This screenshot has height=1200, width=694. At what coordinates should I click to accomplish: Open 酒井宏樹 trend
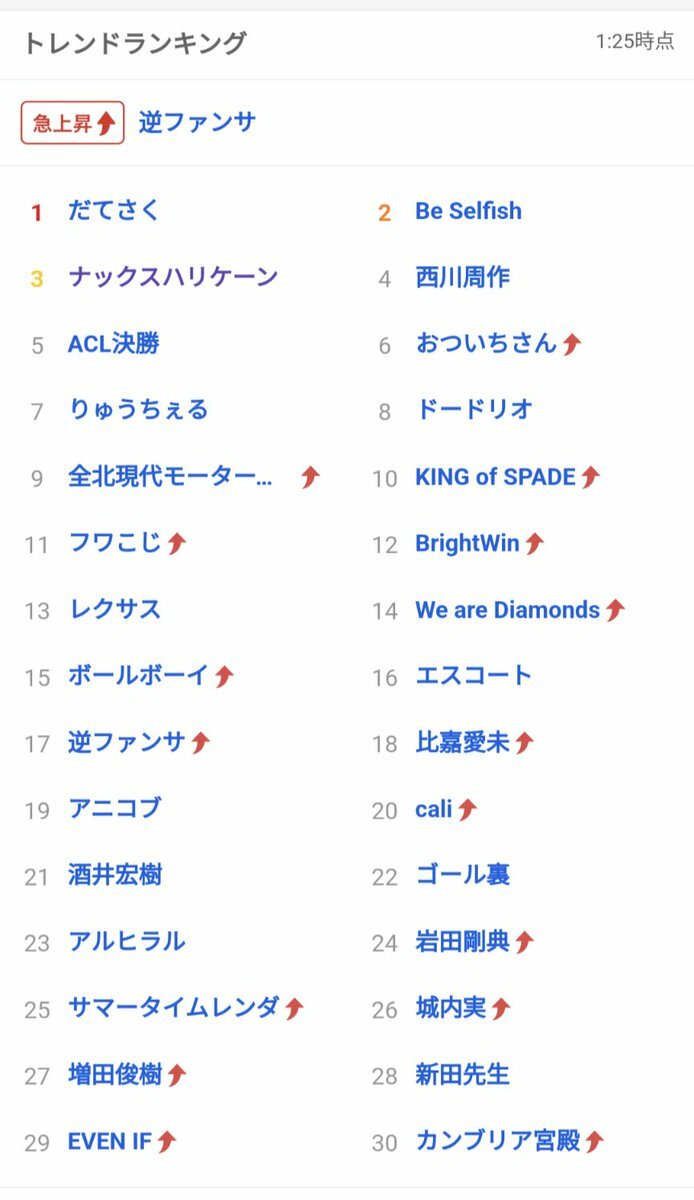[x=115, y=875]
